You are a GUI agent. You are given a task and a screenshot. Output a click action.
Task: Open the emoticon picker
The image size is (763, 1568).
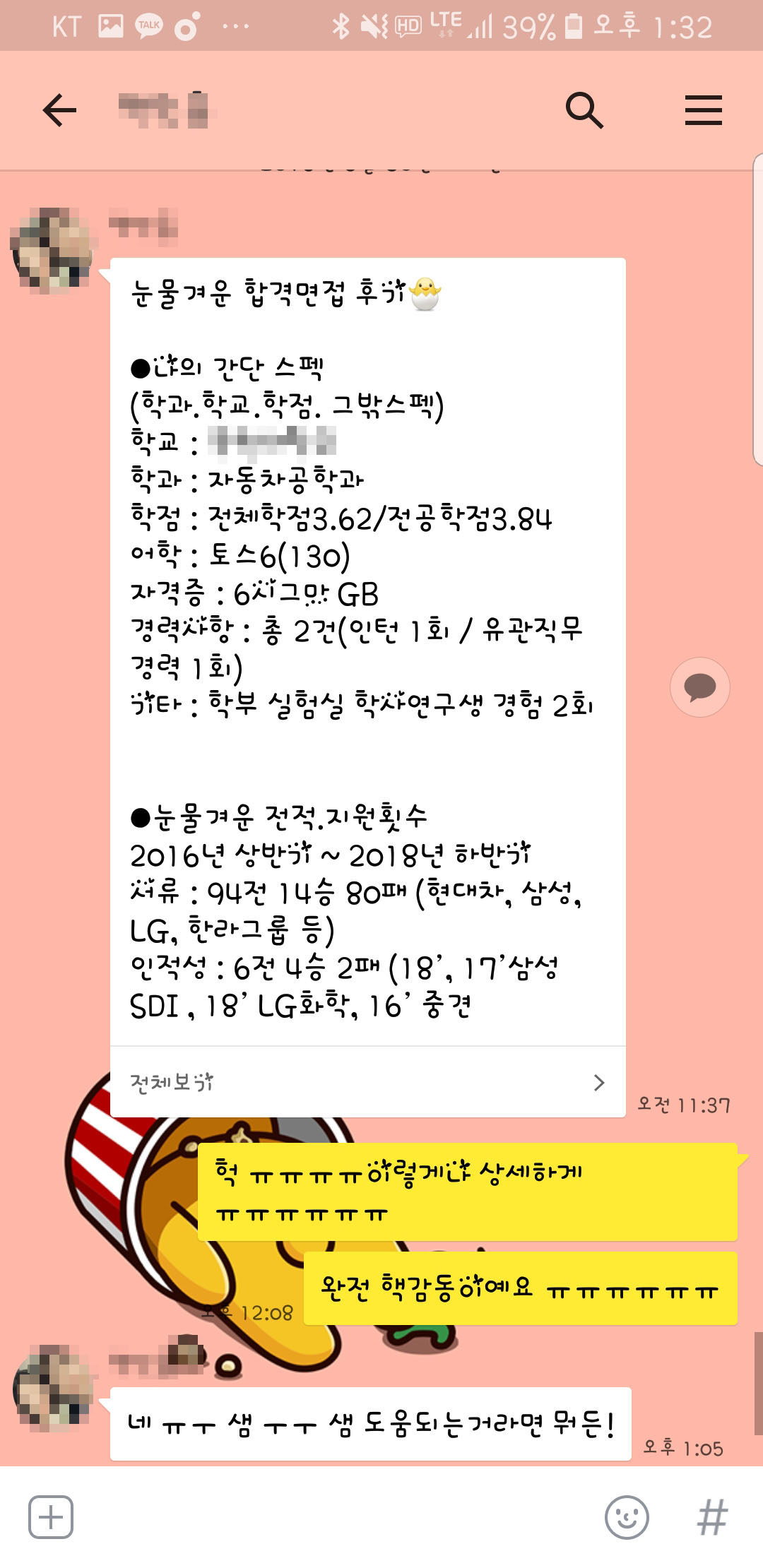click(x=627, y=1516)
